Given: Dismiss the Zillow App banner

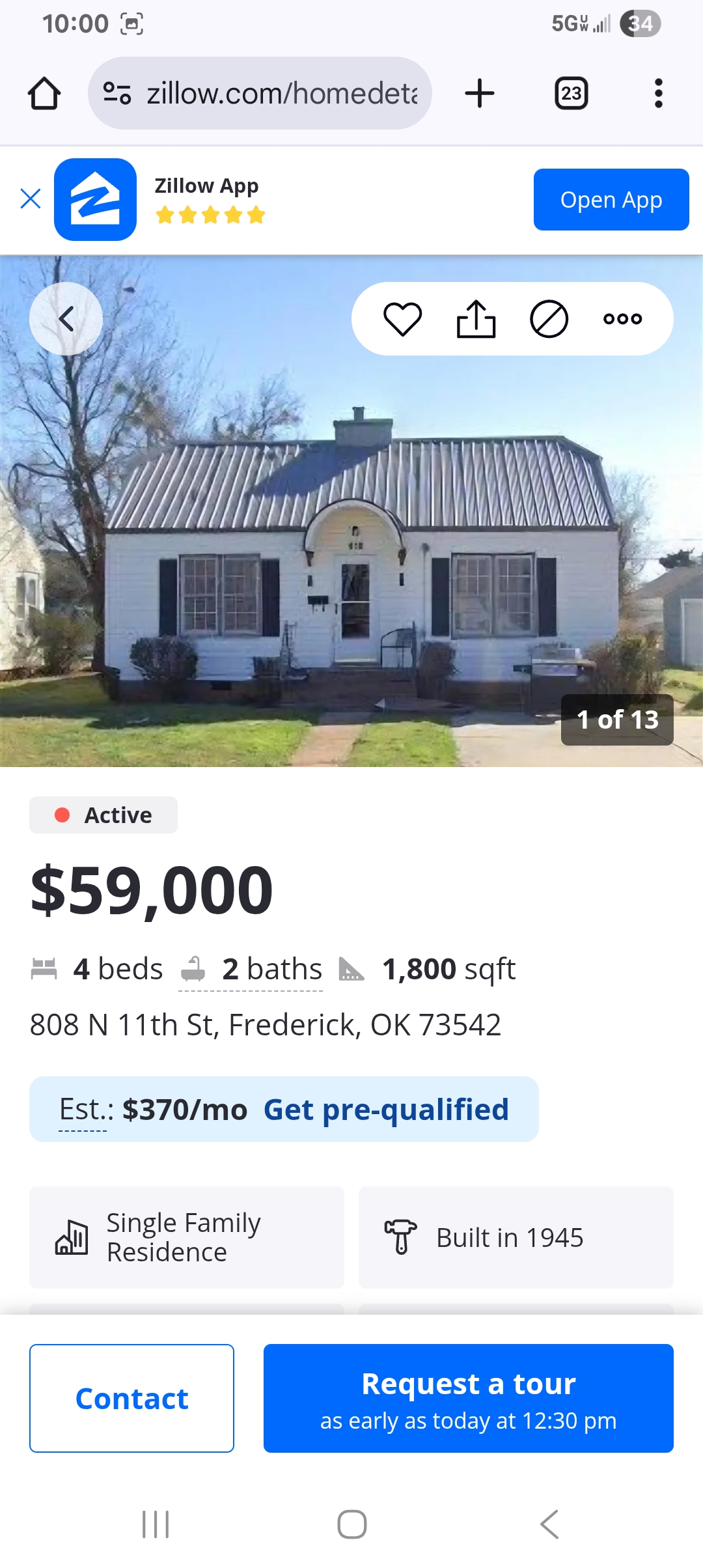Looking at the screenshot, I should (31, 199).
